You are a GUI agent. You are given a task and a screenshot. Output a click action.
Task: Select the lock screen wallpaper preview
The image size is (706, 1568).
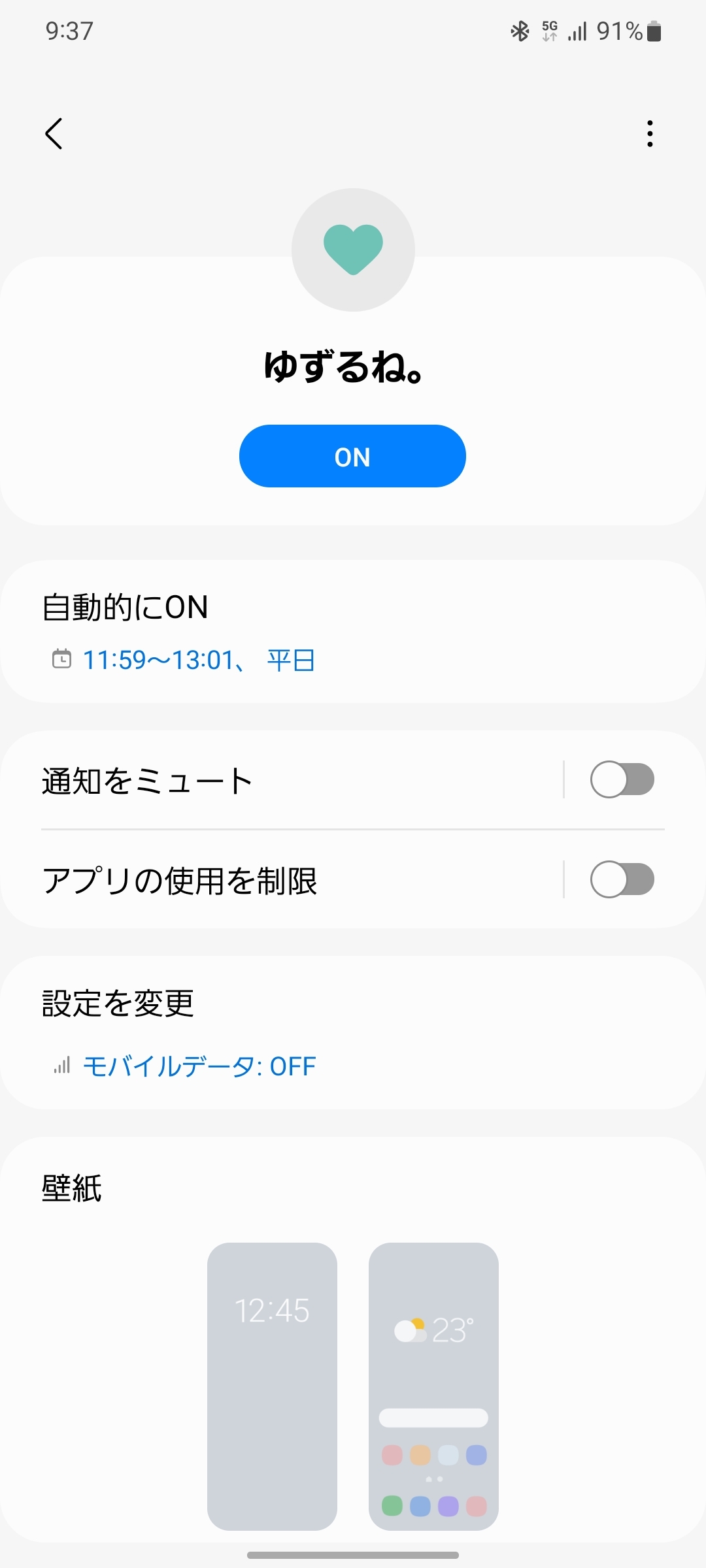(272, 1386)
